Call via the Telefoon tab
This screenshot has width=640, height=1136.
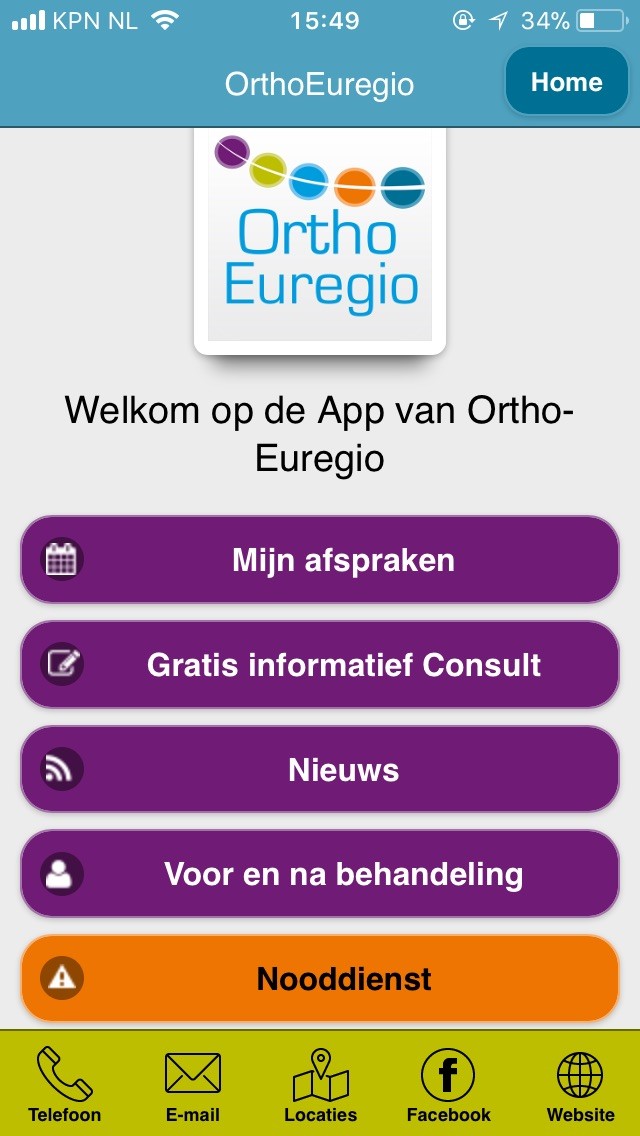coord(64,1084)
